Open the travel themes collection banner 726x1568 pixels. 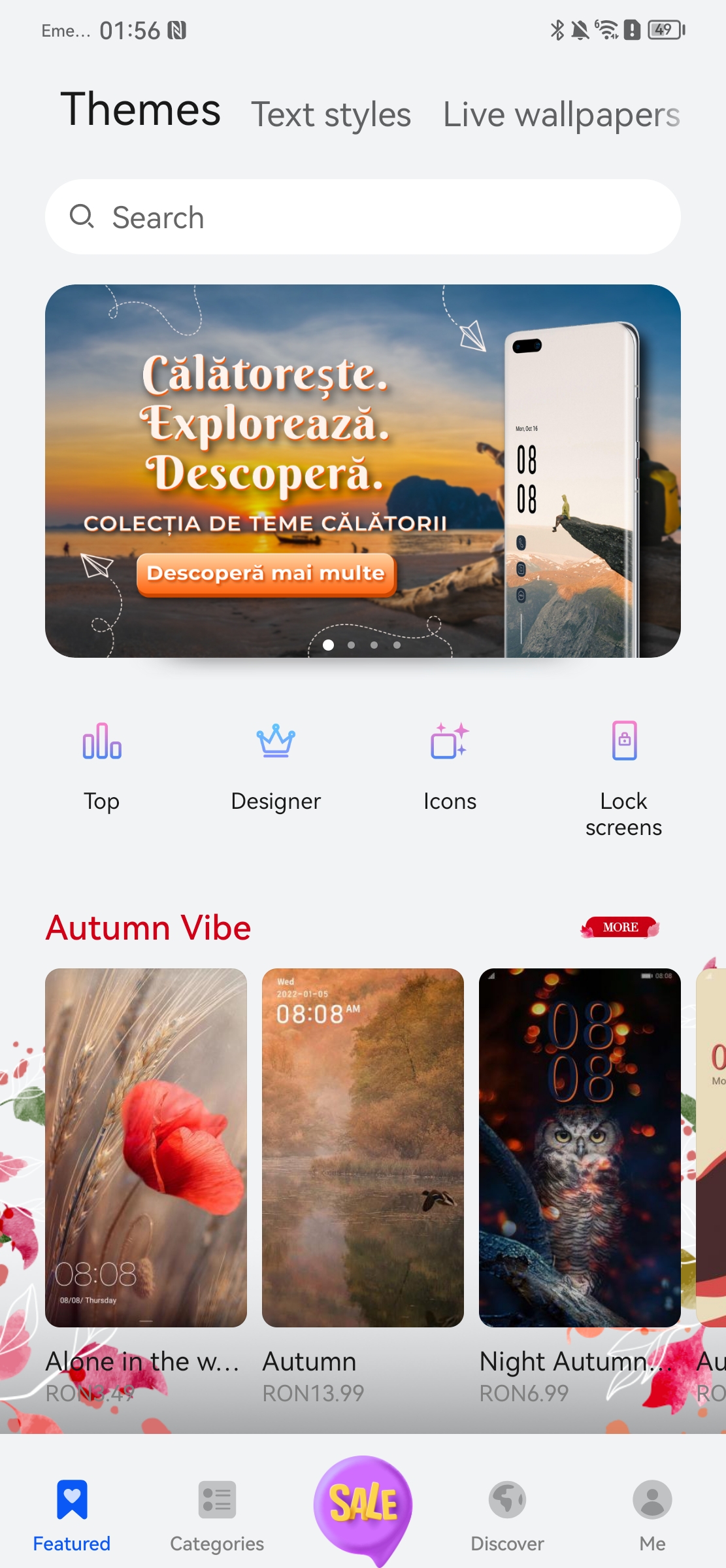click(363, 471)
